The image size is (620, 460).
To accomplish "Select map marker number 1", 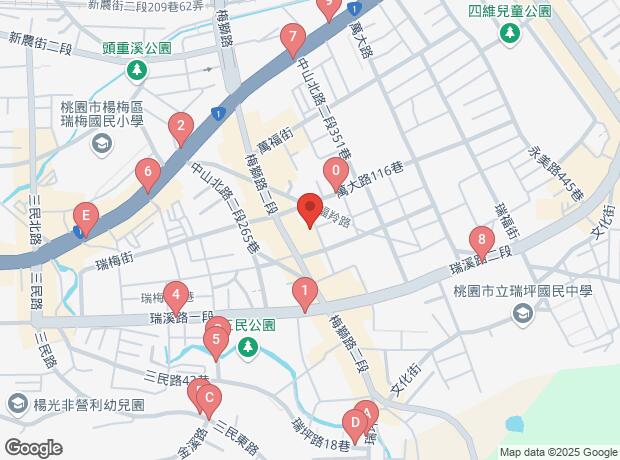I will point(304,292).
